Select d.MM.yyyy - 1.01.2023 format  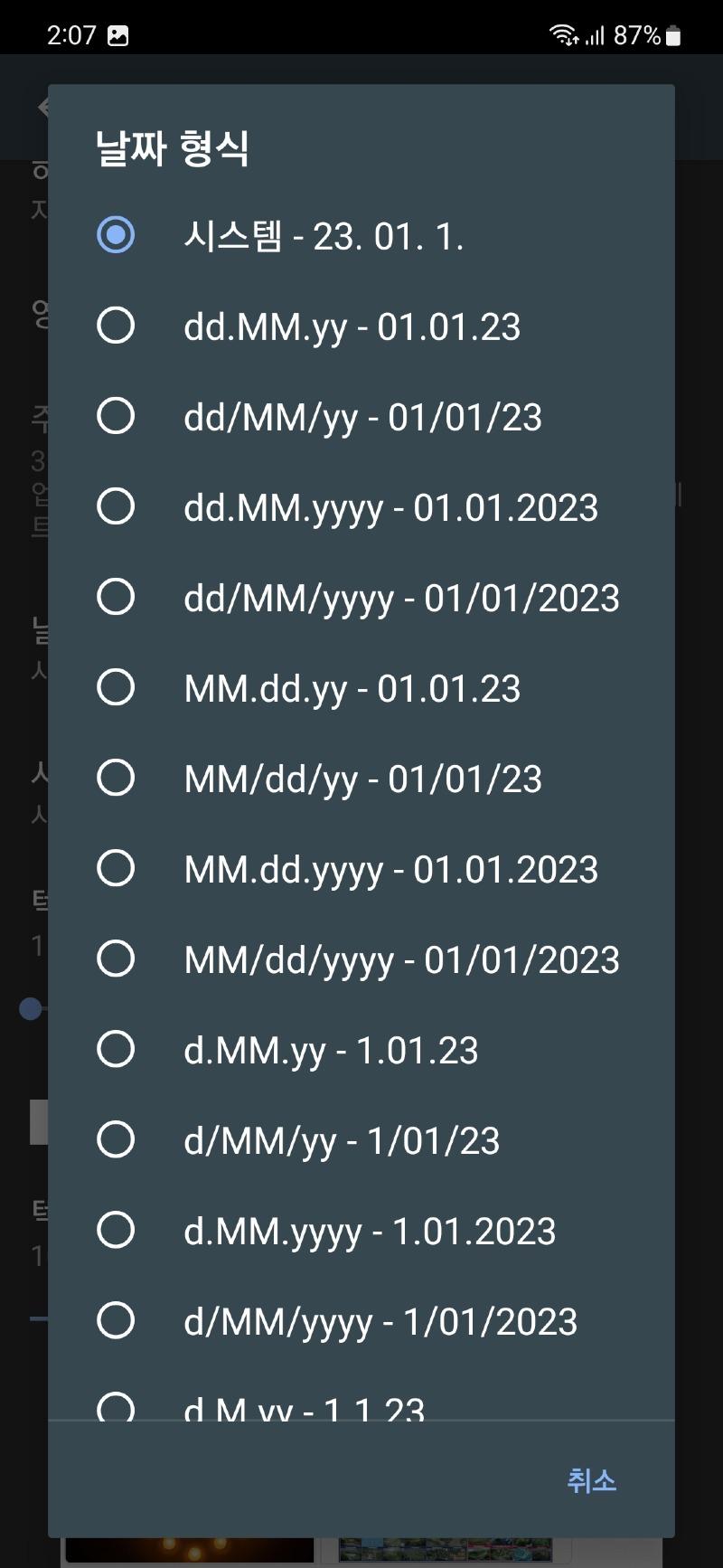click(x=361, y=1230)
